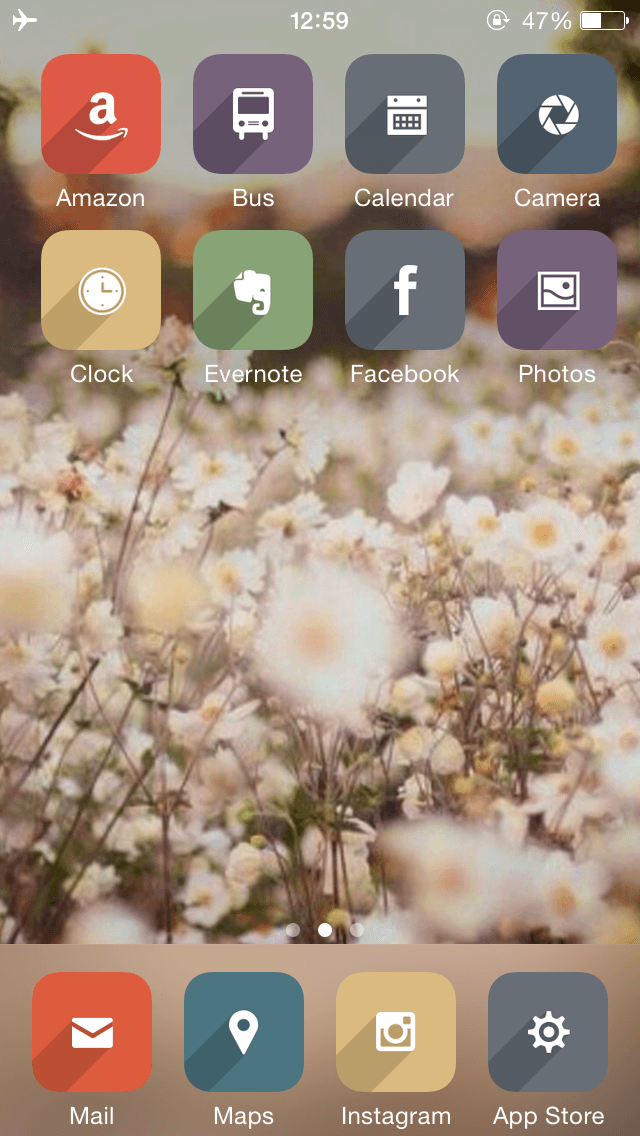This screenshot has height=1136, width=640.
Task: Open the Photos app
Action: (x=557, y=291)
